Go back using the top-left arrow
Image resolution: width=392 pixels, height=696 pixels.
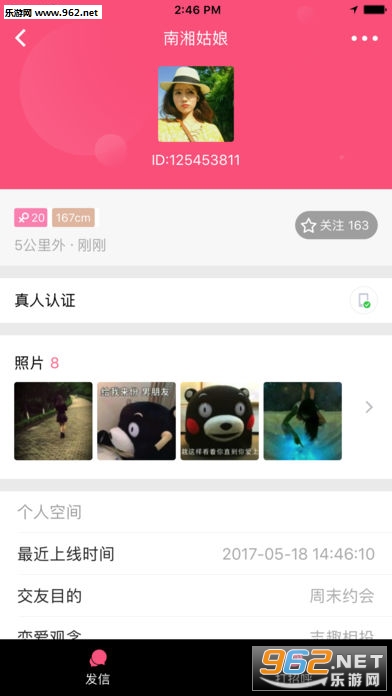(x=20, y=38)
